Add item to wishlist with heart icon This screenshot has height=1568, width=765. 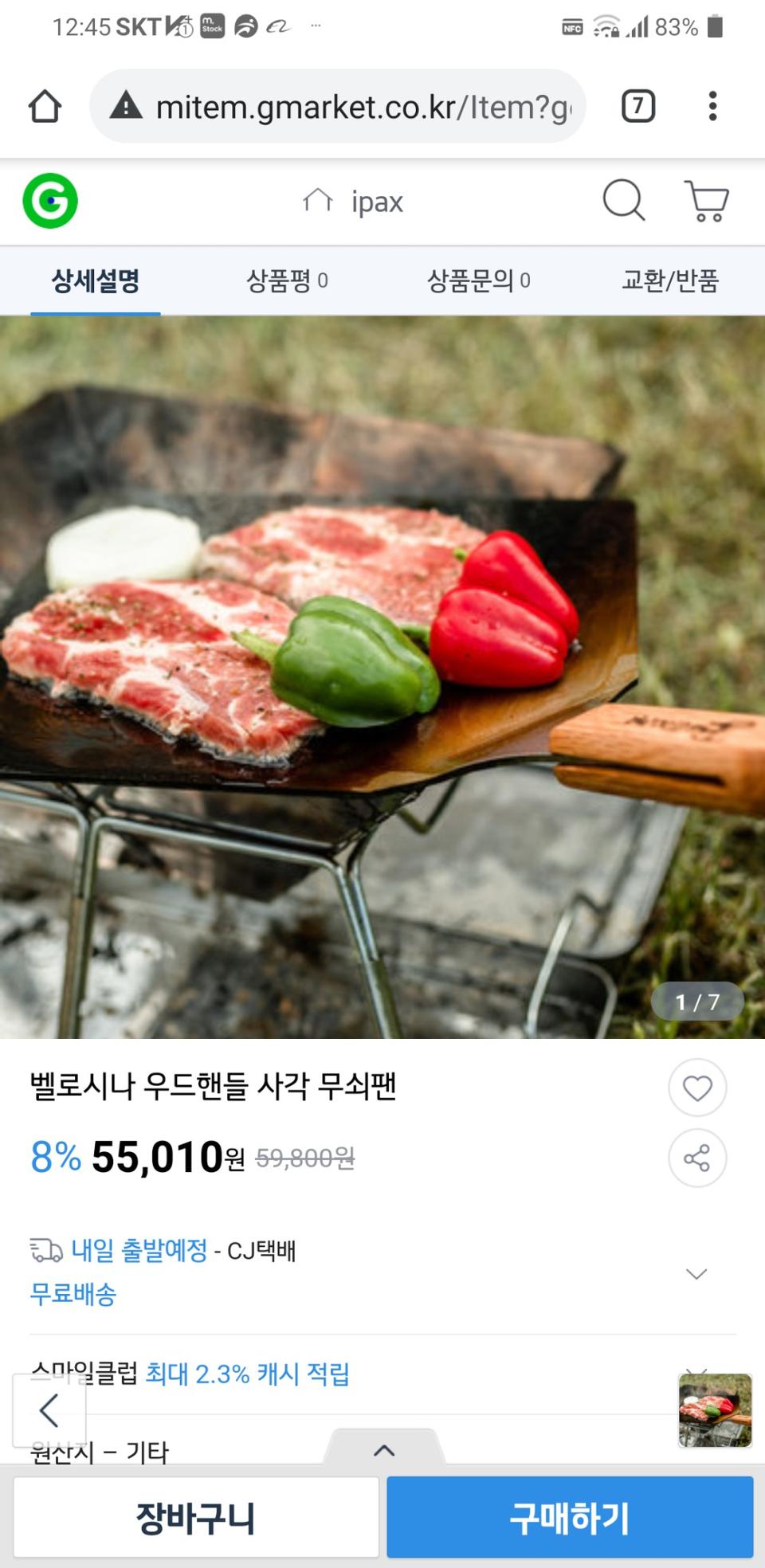coord(698,1087)
